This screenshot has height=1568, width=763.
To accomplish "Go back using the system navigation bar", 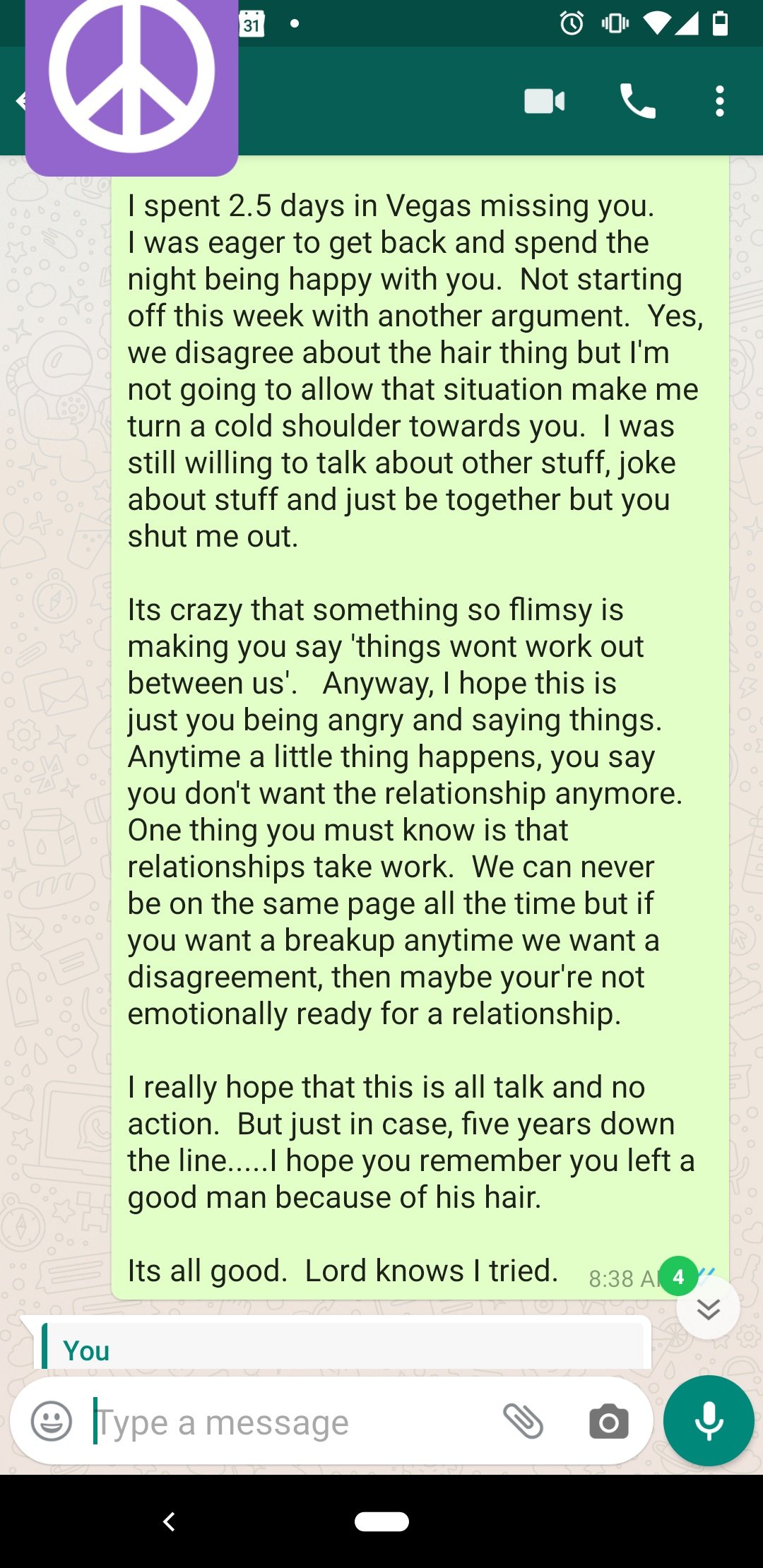I will [169, 1521].
